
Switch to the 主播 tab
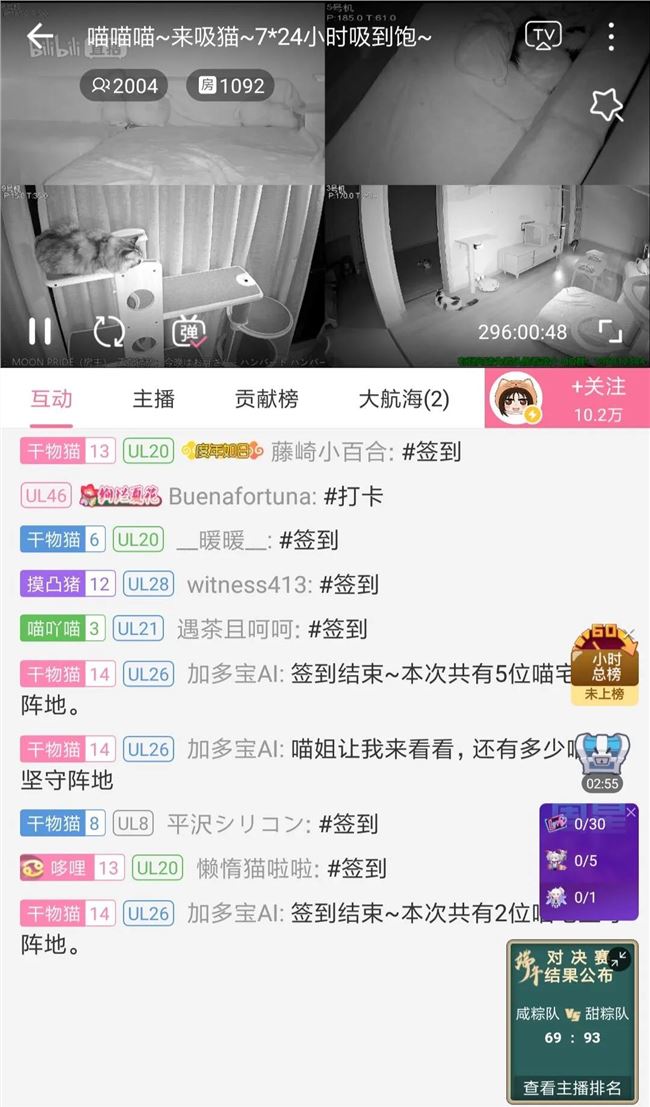153,399
